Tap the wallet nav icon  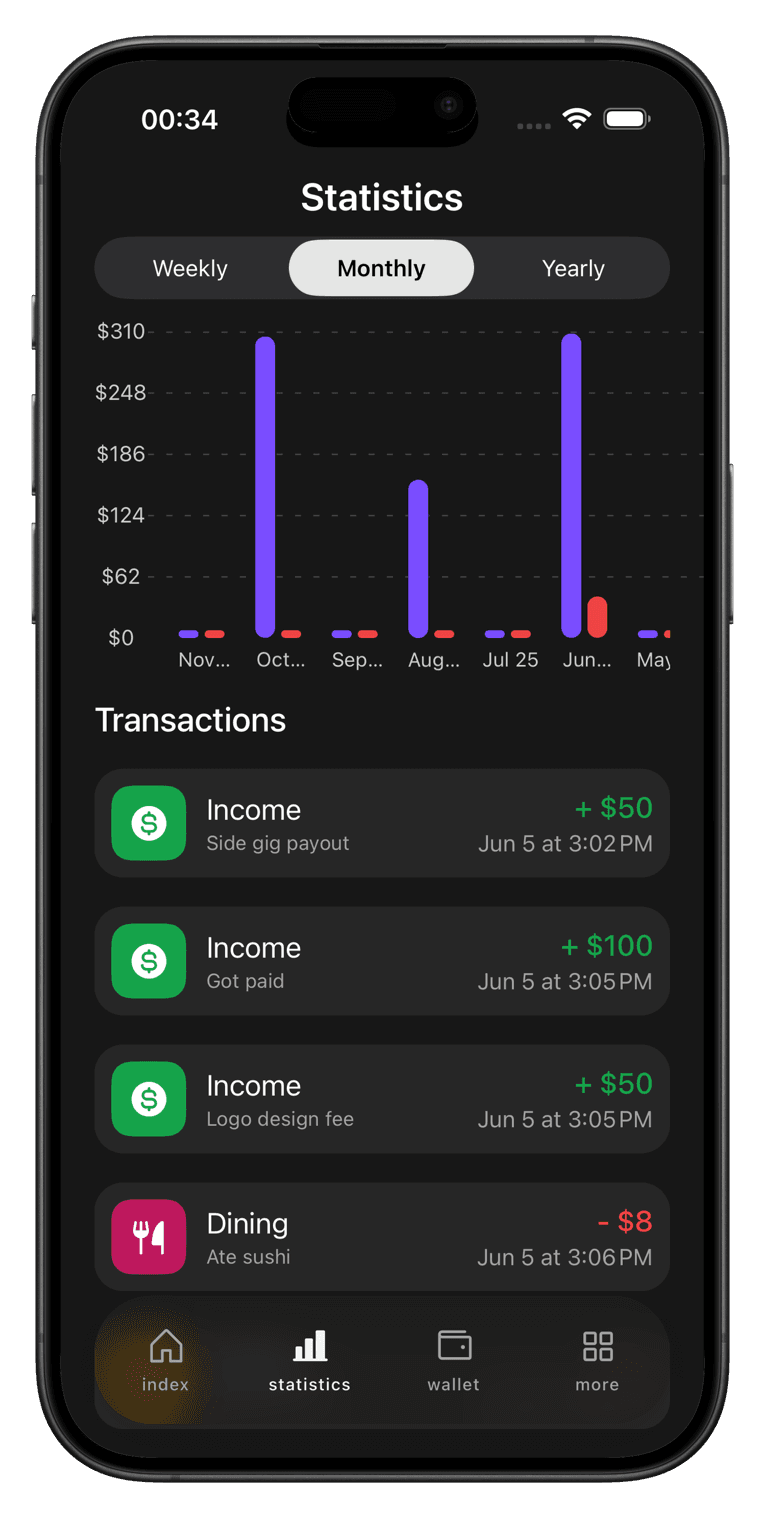tap(452, 1346)
